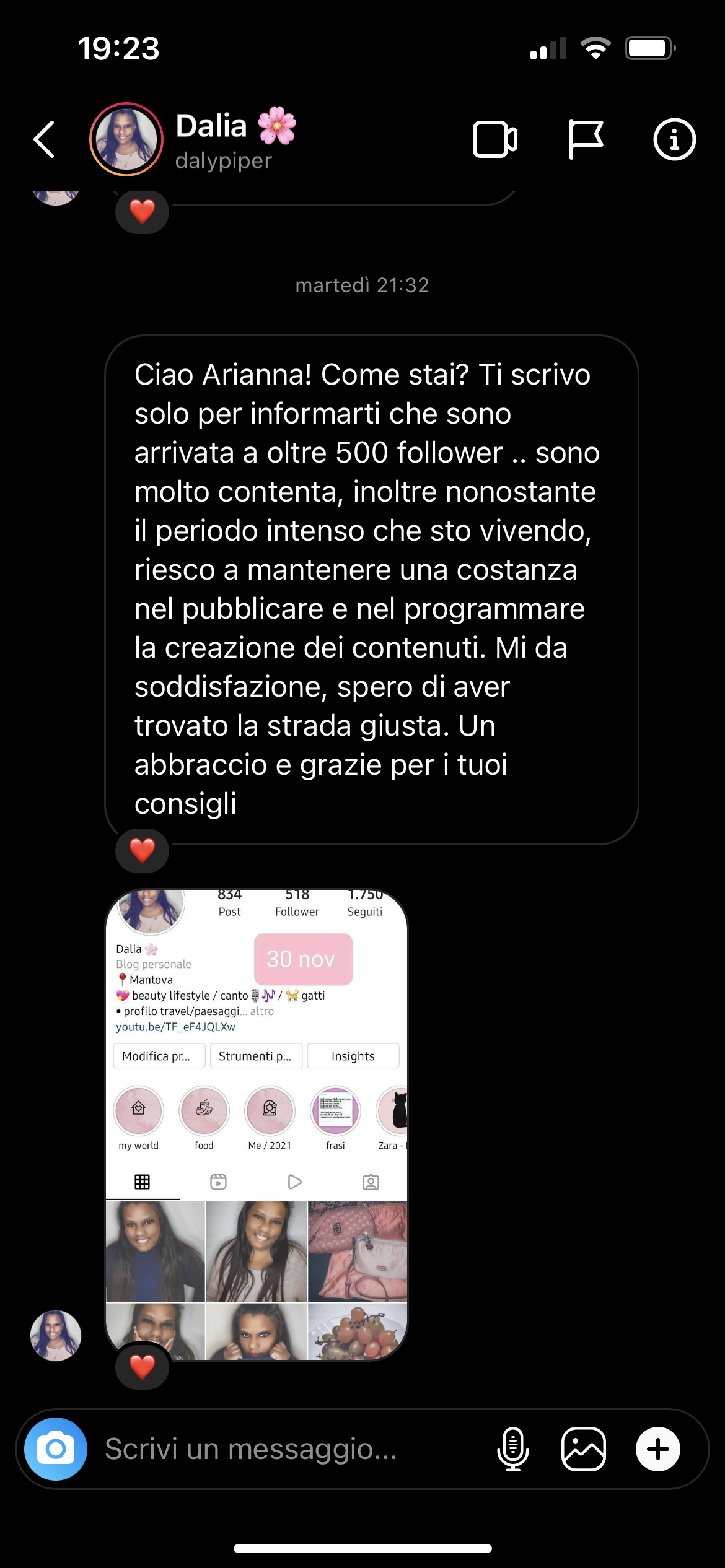Tap Dalia's small avatar beside the image
Screen dimensions: 725x1568
click(x=56, y=1335)
